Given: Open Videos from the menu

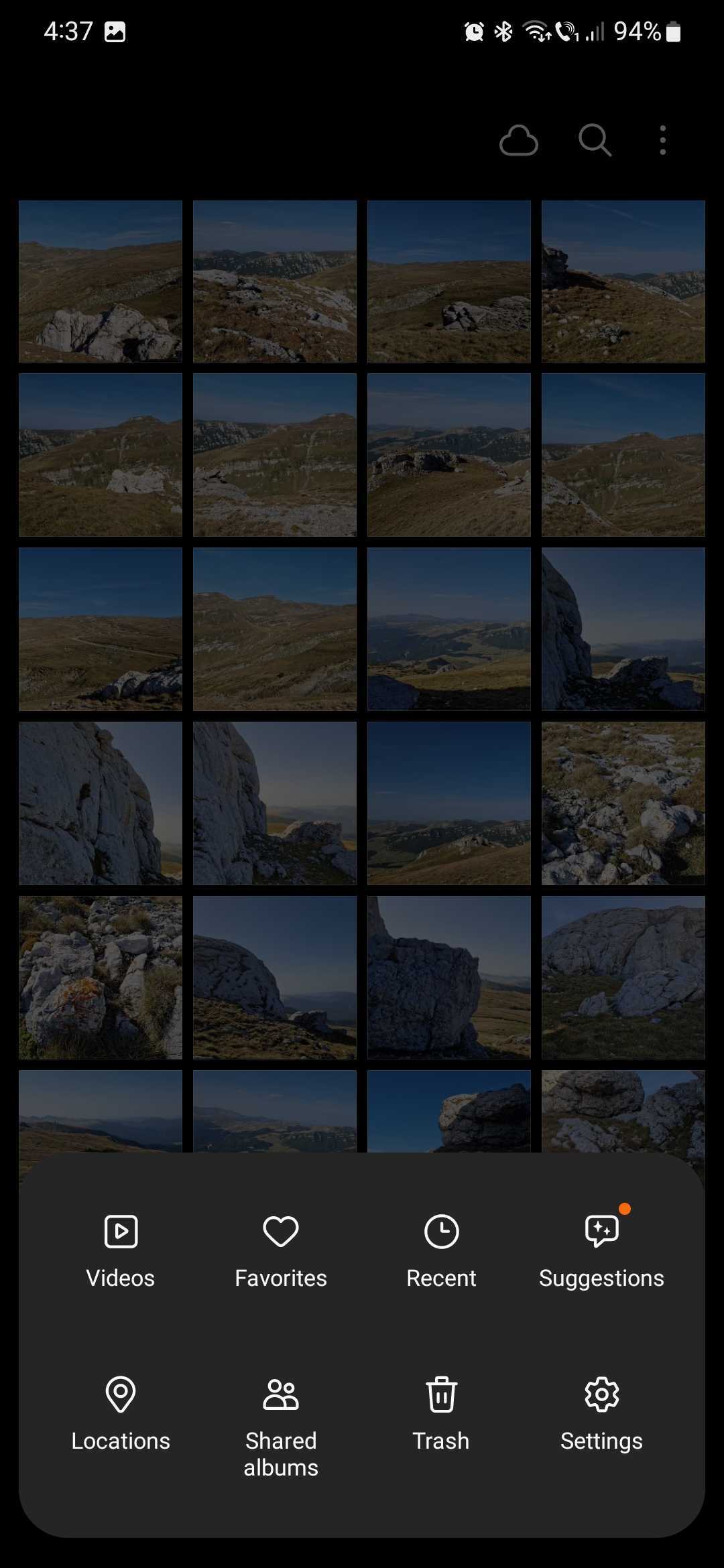Looking at the screenshot, I should tap(121, 1250).
